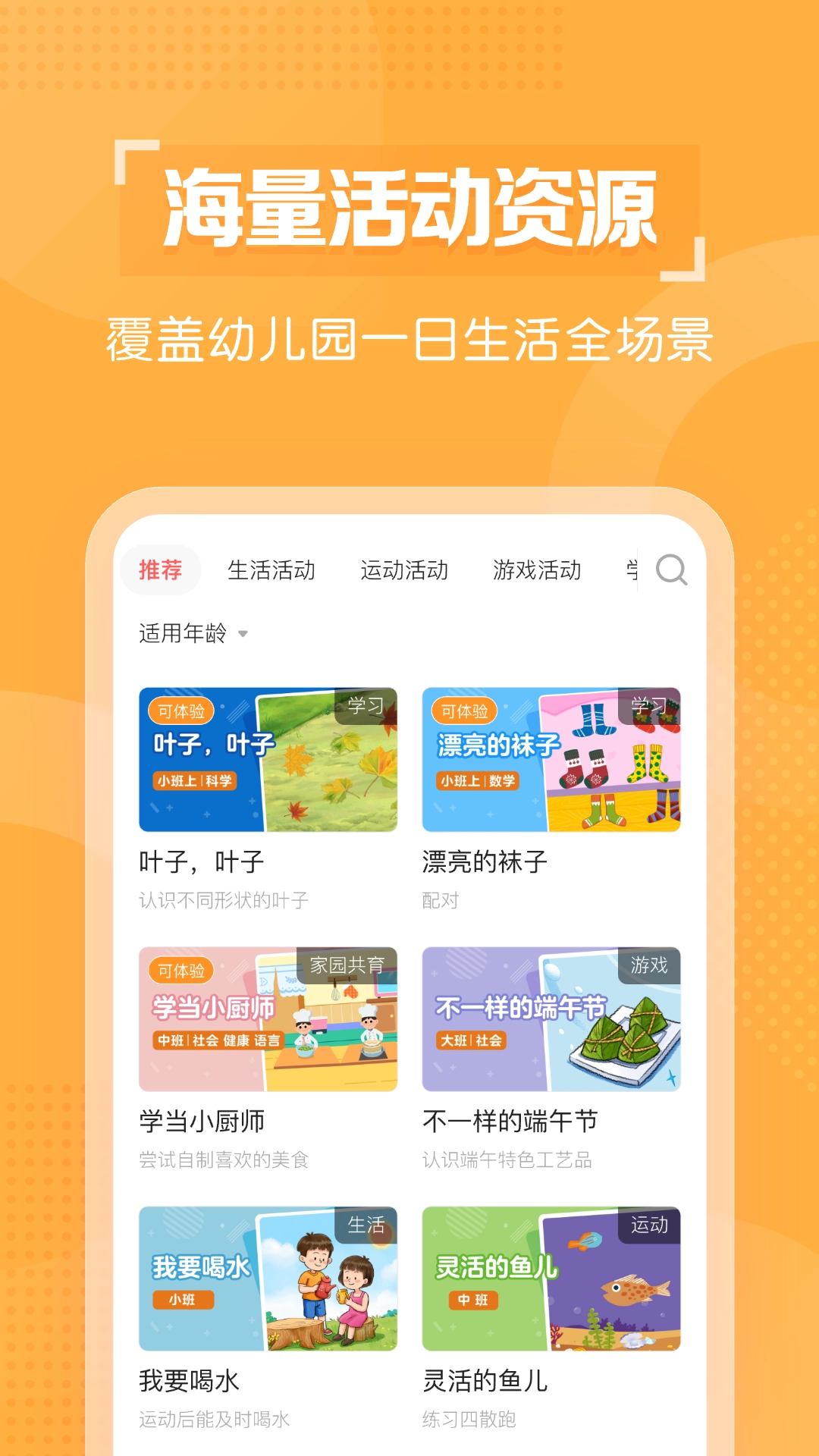
Task: Expand the 适用年龄 filter dropdown
Action: (183, 634)
